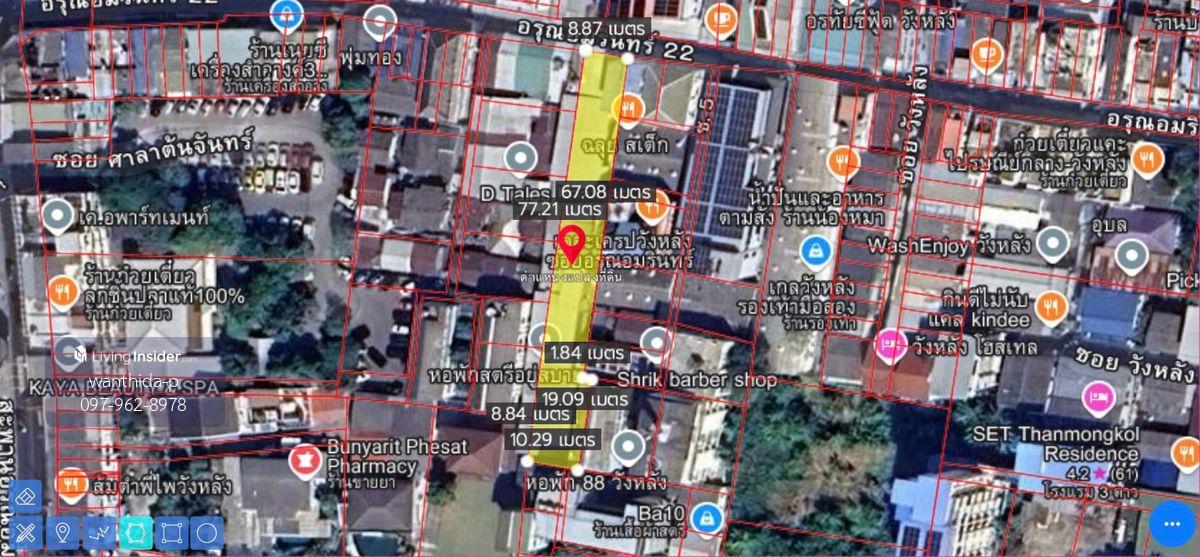The height and width of the screenshot is (557, 1200).
Task: Open the blue three-dot more menu
Action: pos(1172,523)
